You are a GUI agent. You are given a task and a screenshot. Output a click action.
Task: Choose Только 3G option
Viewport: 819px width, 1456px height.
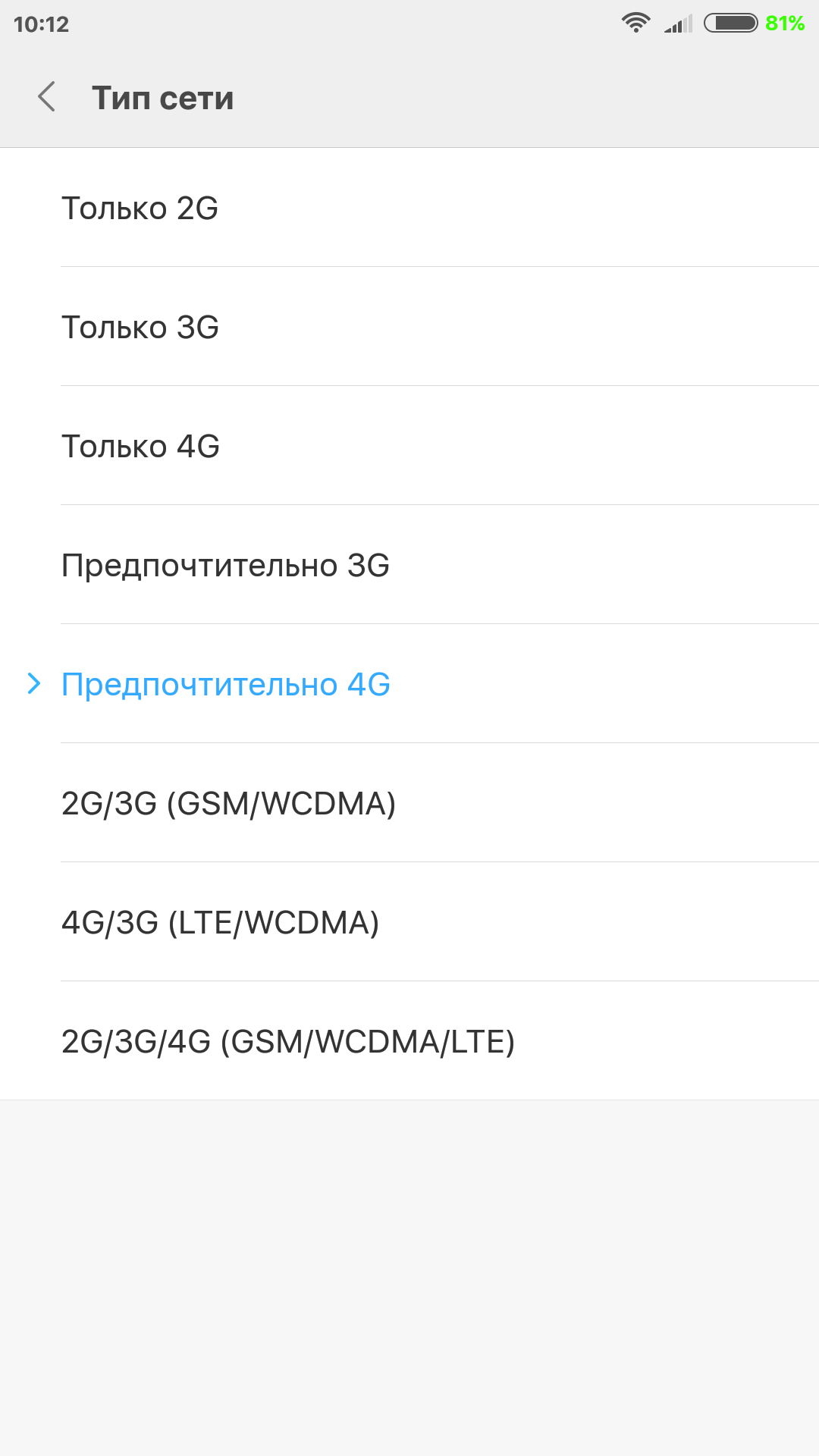click(x=409, y=327)
